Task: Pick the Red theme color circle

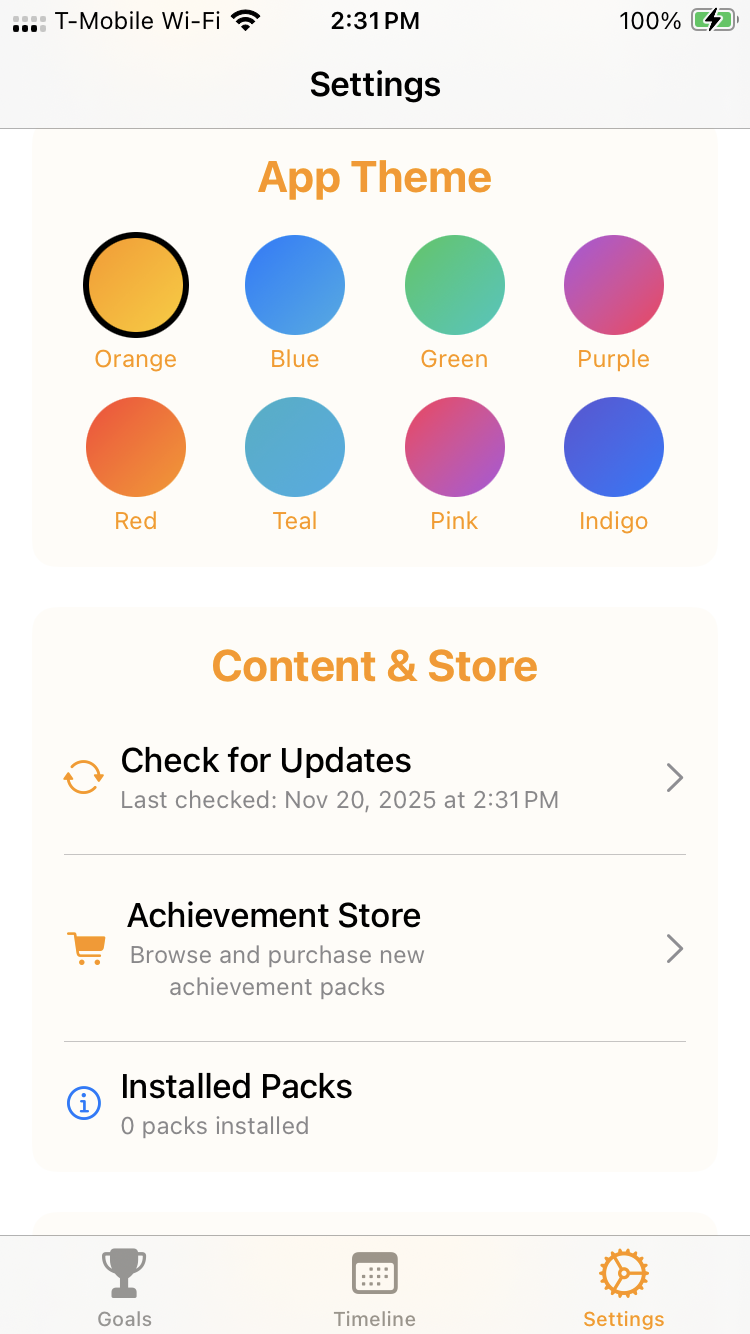Action: (135, 447)
